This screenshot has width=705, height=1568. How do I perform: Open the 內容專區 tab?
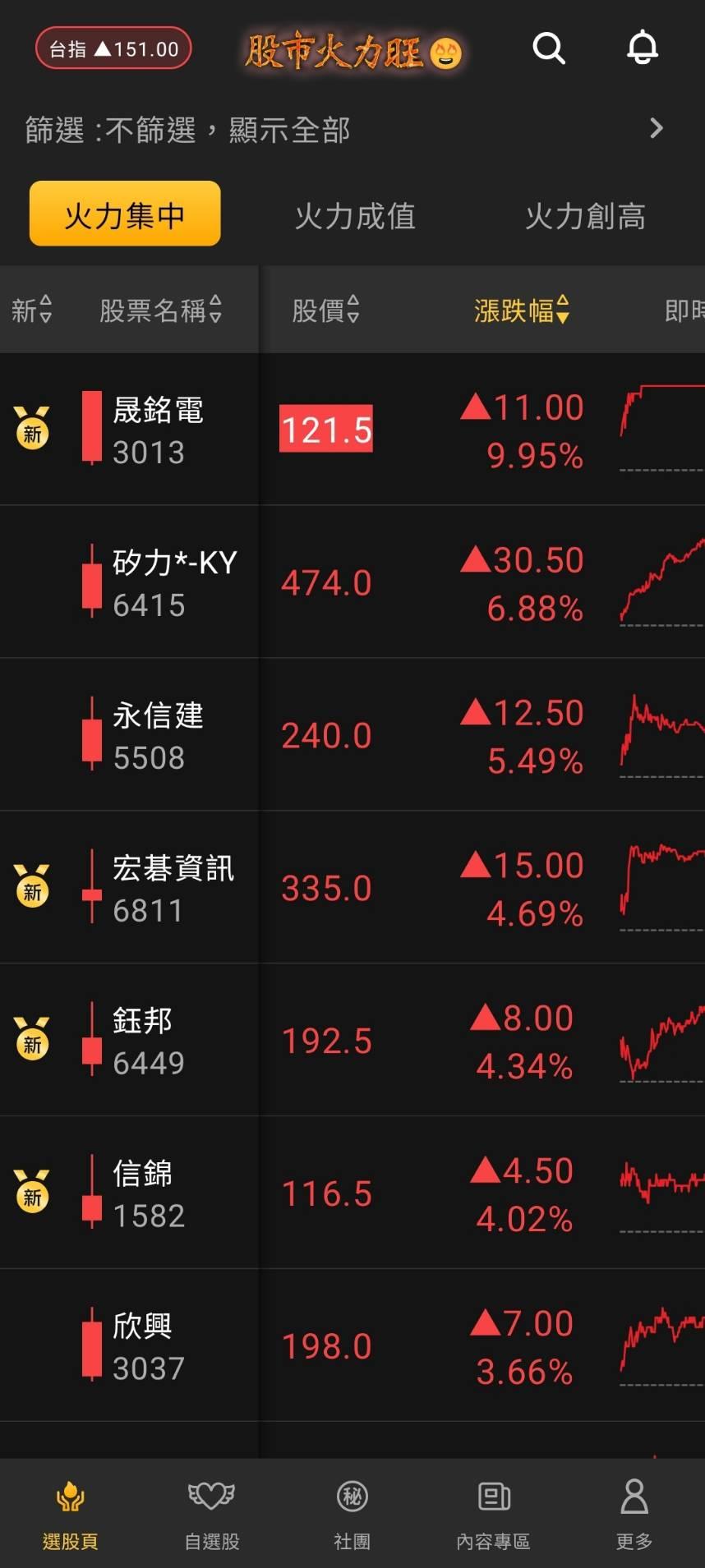click(493, 1514)
